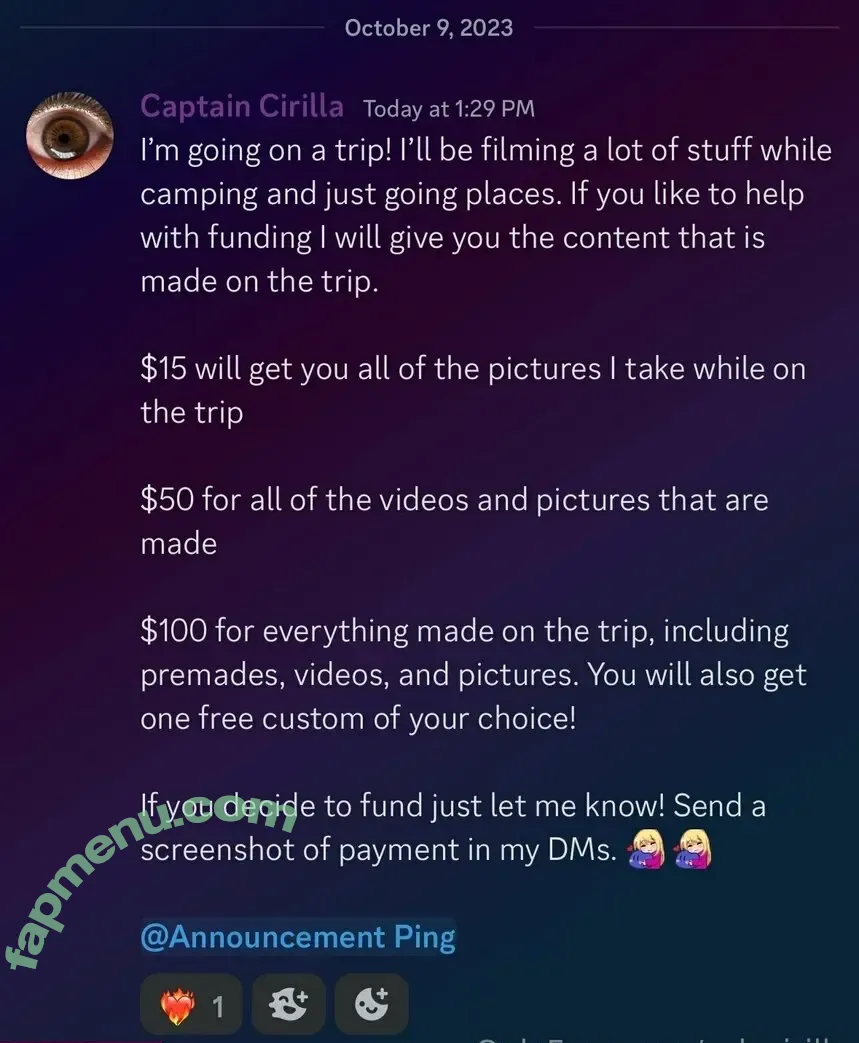The width and height of the screenshot is (859, 1043).
Task: Tap the Captain Cirilla username
Action: (x=242, y=106)
